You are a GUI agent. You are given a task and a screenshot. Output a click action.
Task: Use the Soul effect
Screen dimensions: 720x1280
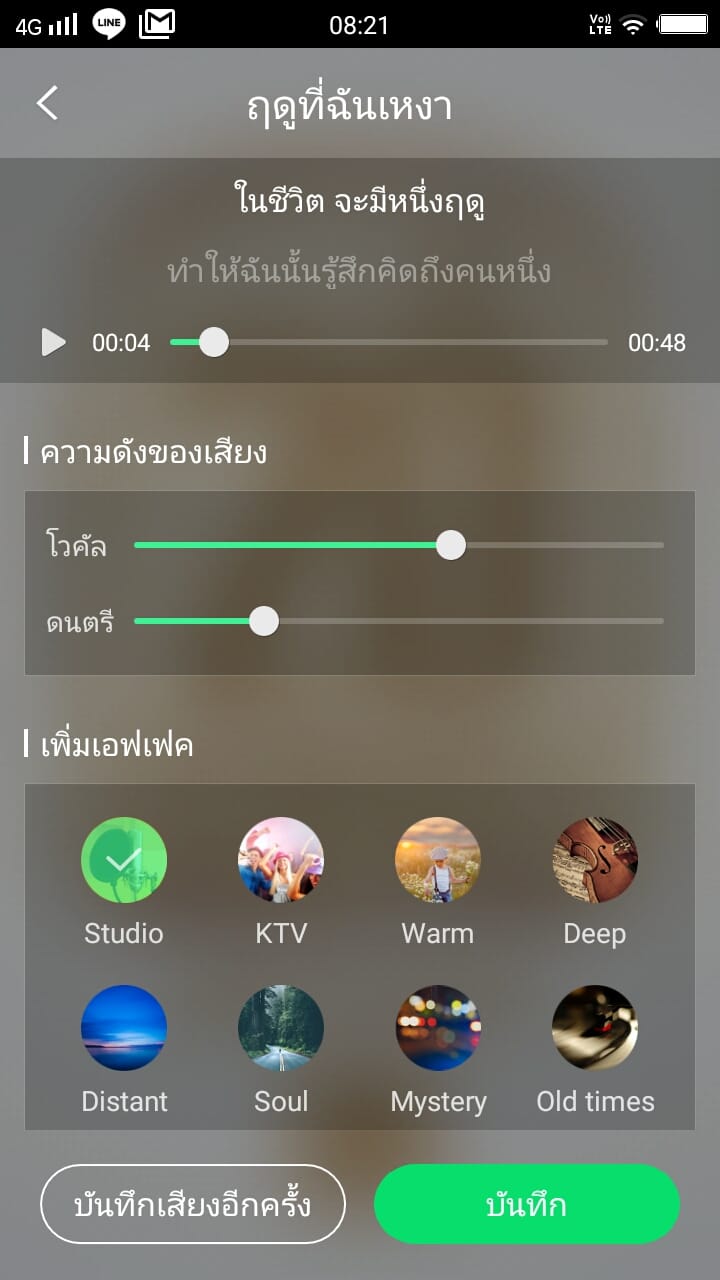(x=281, y=1029)
